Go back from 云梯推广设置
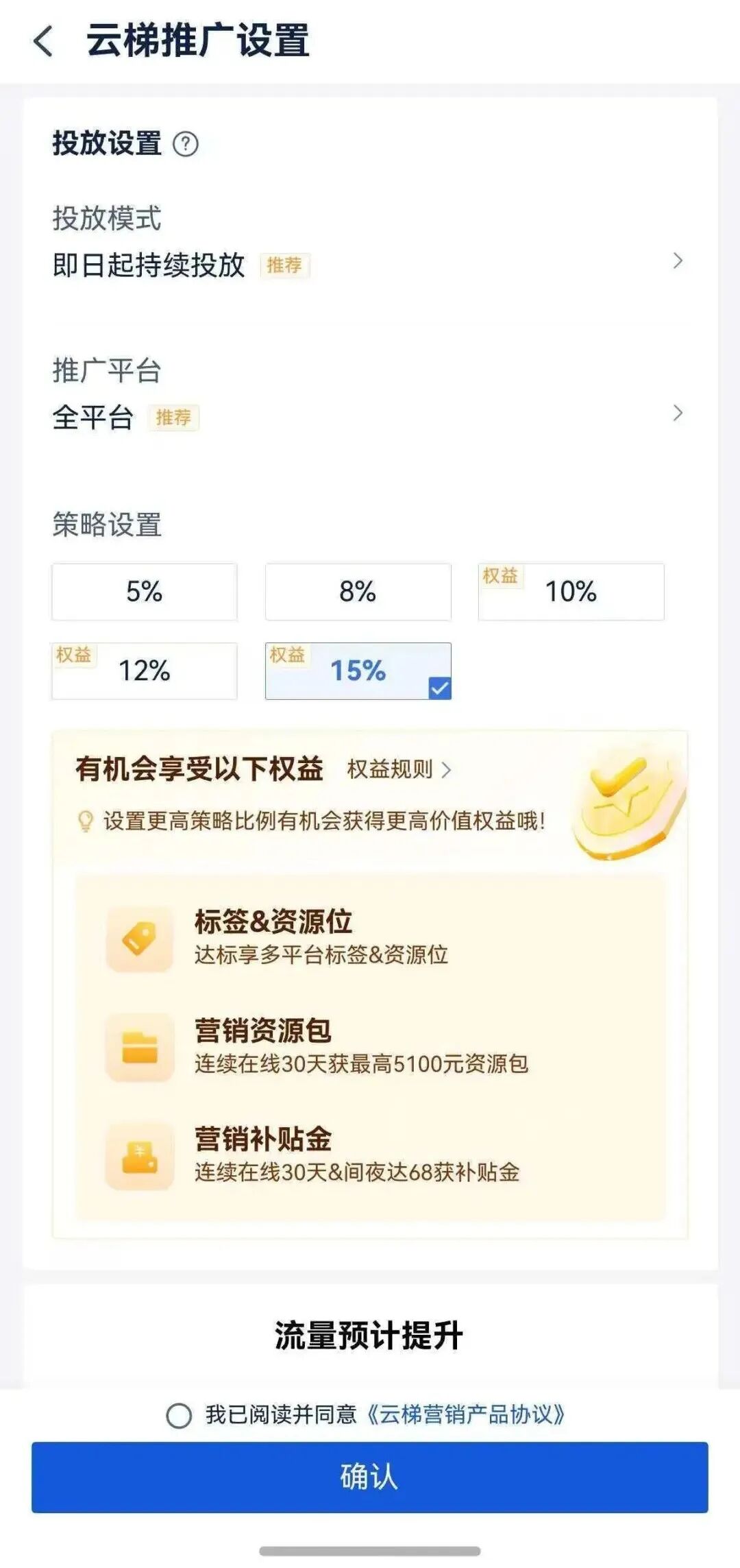This screenshot has width=740, height=1568. click(42, 41)
